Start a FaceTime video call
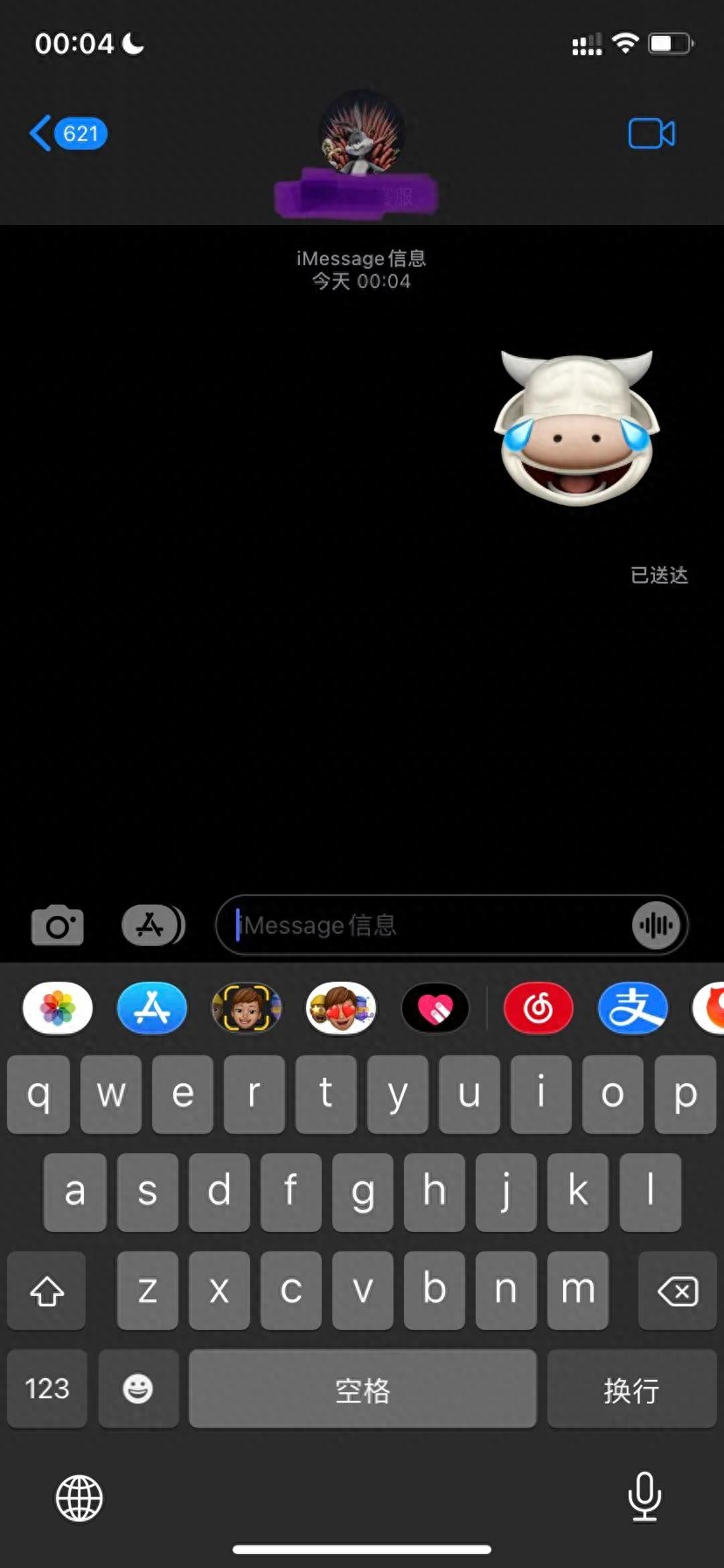Image resolution: width=724 pixels, height=1568 pixels. 651,134
